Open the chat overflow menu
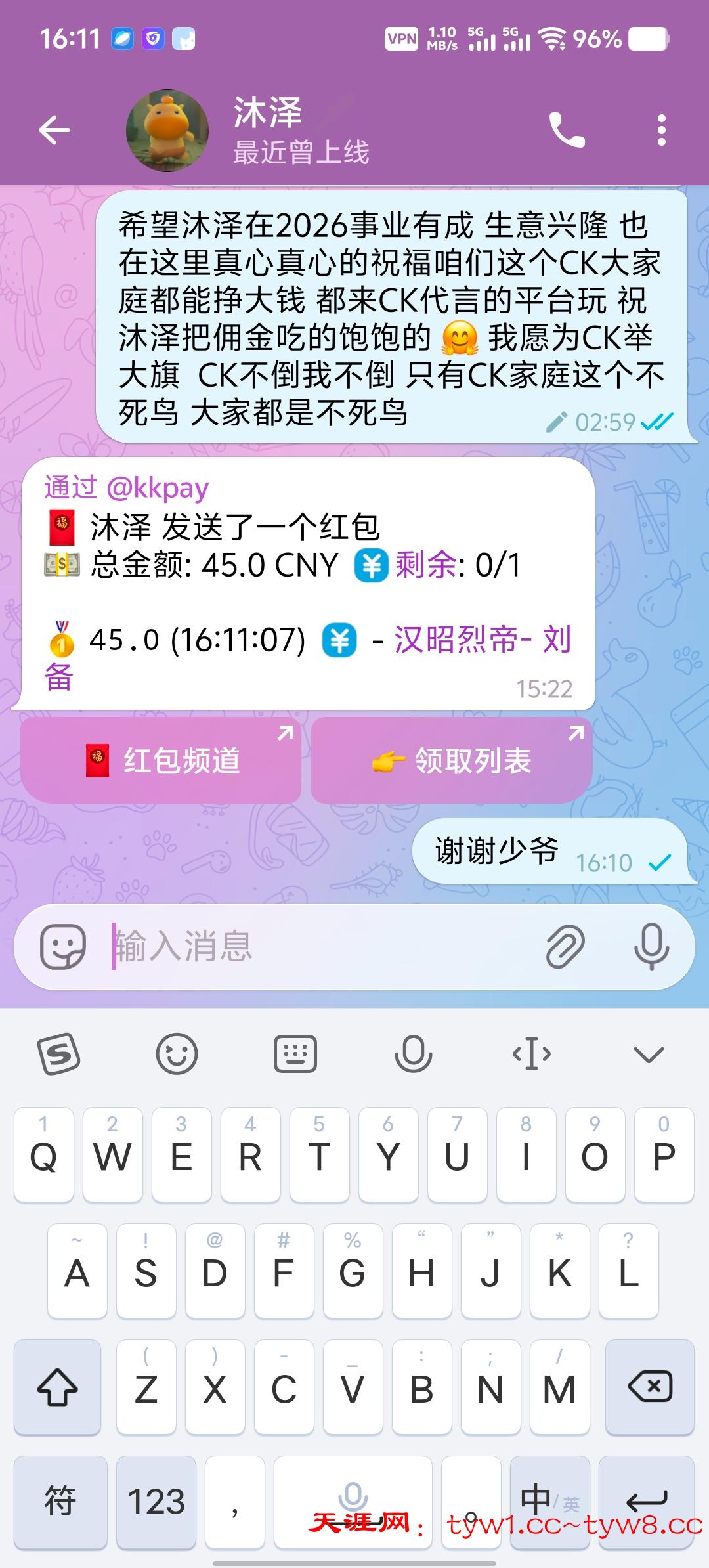709x1568 pixels. pyautogui.click(x=661, y=130)
